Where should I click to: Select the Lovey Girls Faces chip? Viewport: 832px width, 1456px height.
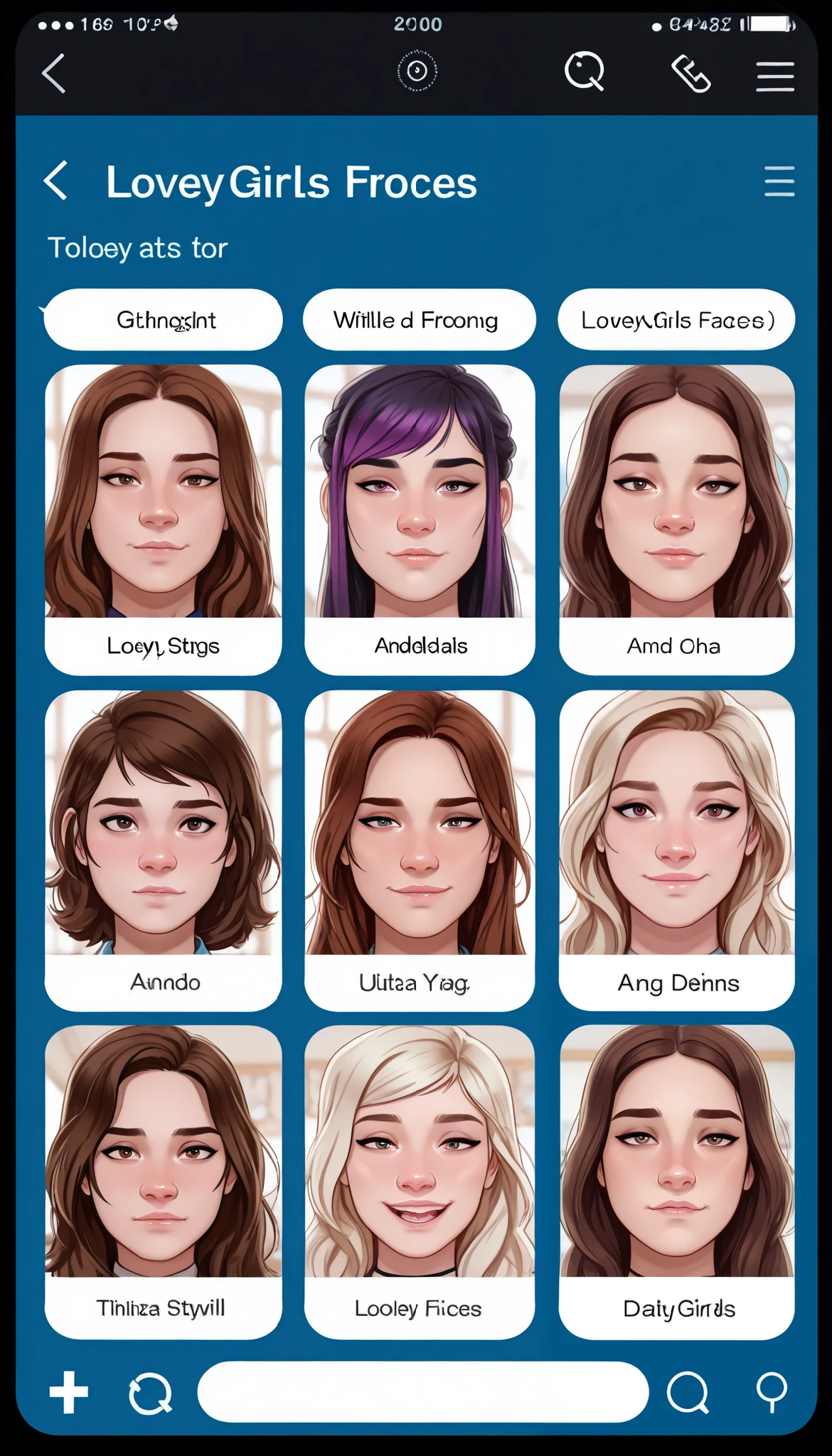(676, 320)
